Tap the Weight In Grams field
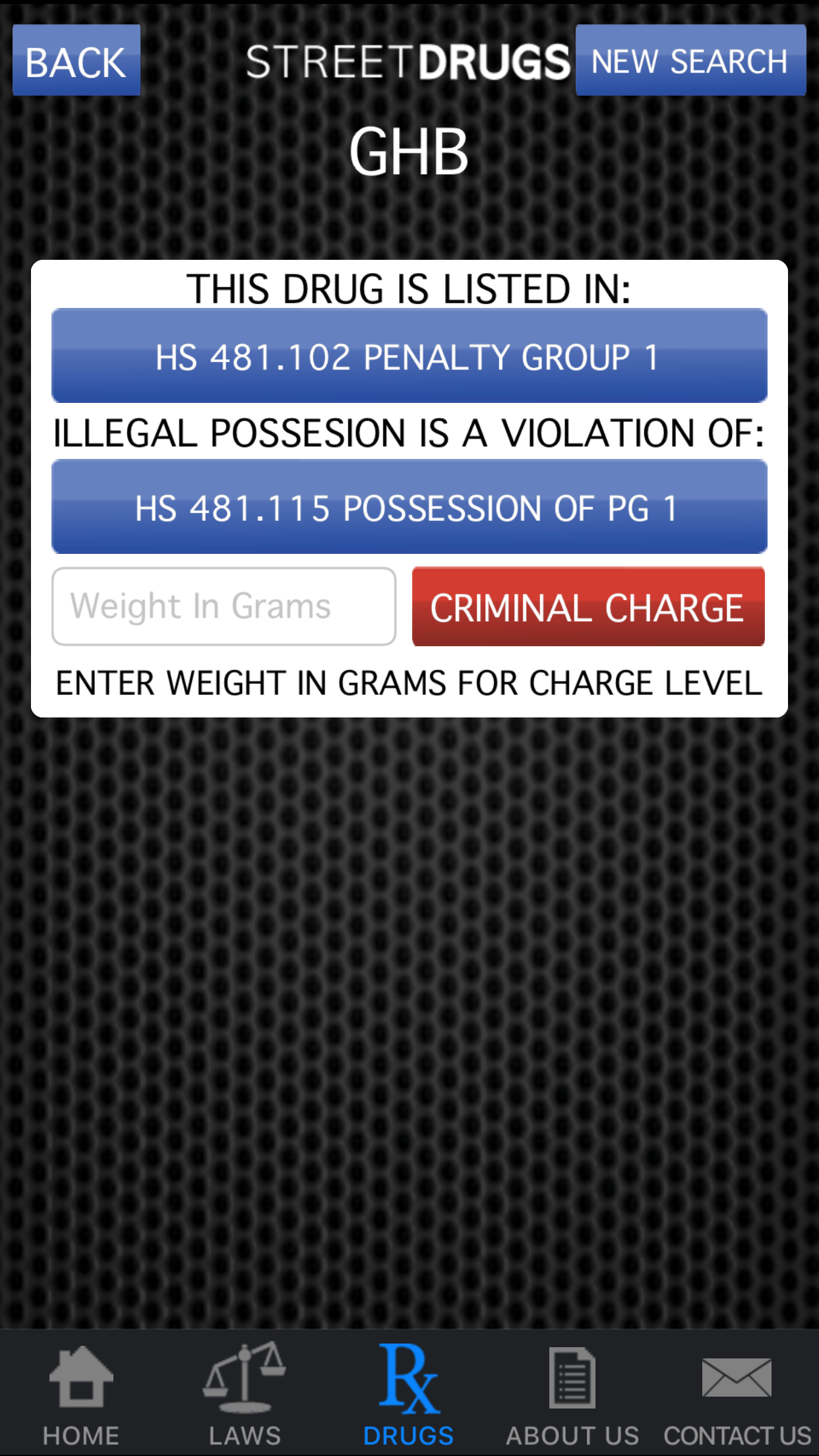Screen dimensions: 819x1456 pos(224,605)
